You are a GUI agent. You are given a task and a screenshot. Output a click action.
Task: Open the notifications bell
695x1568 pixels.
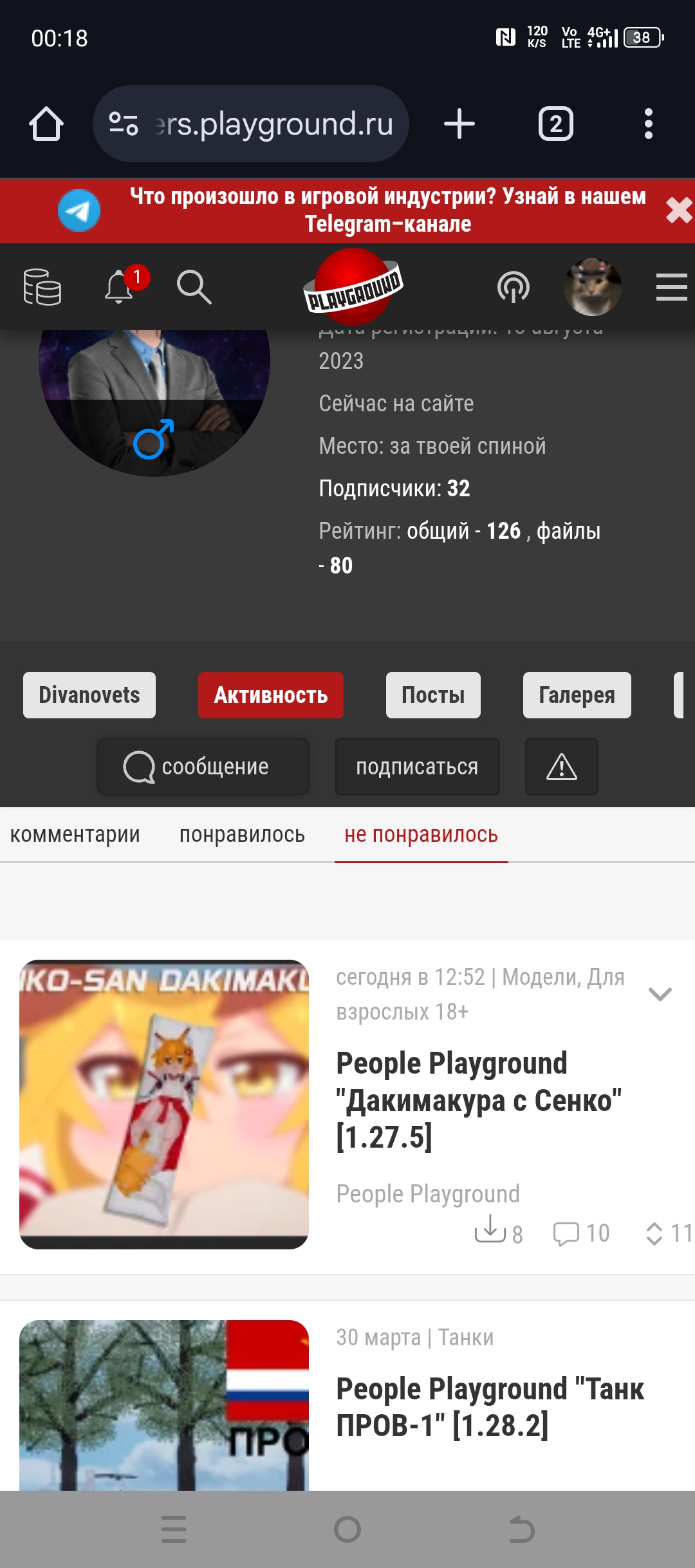point(120,287)
